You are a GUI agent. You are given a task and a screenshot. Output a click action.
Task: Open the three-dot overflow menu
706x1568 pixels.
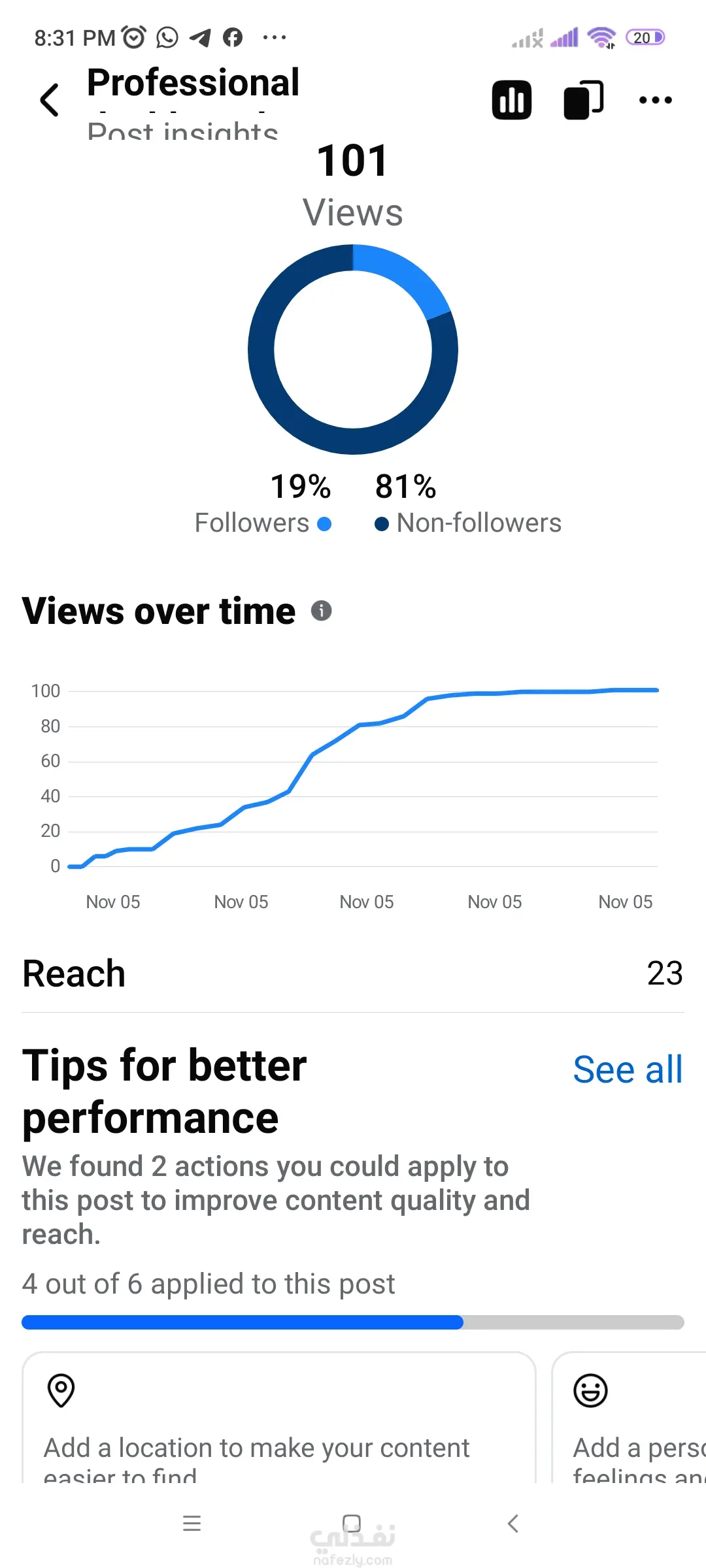(655, 100)
